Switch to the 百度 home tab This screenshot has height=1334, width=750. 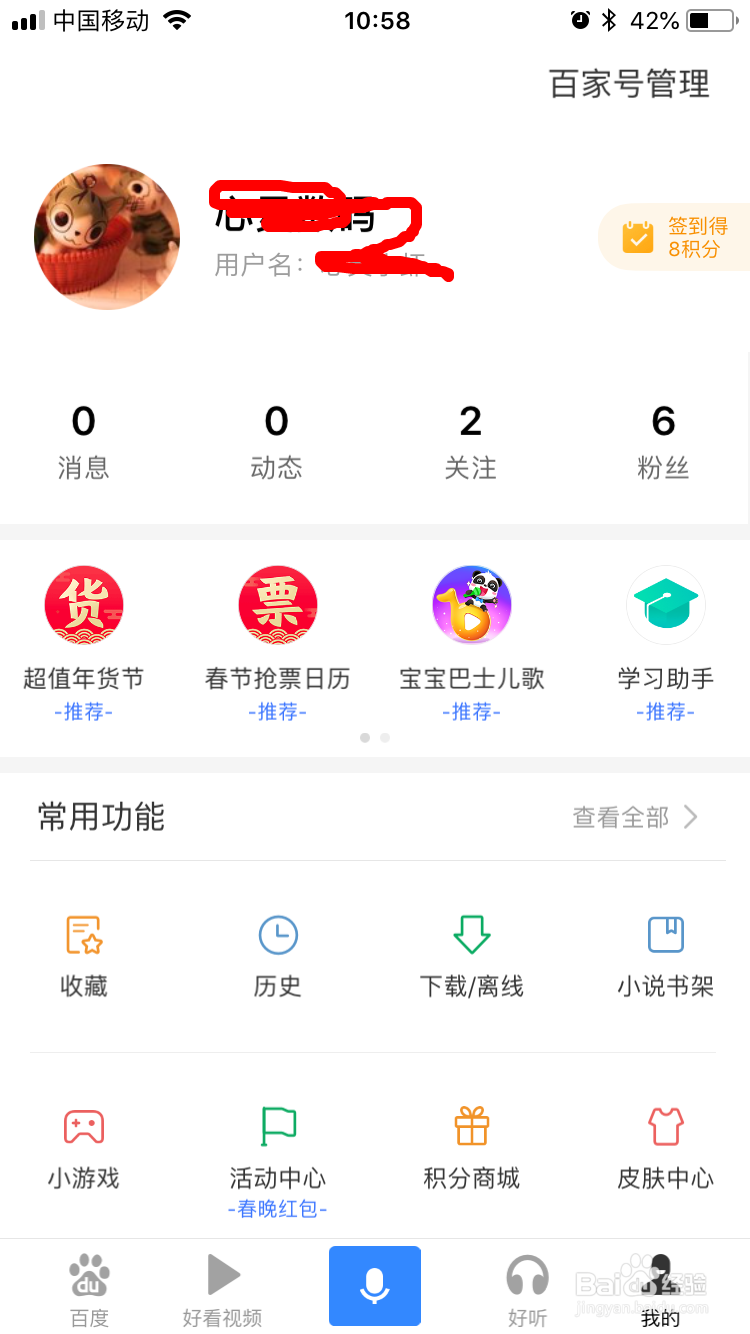click(x=89, y=1286)
